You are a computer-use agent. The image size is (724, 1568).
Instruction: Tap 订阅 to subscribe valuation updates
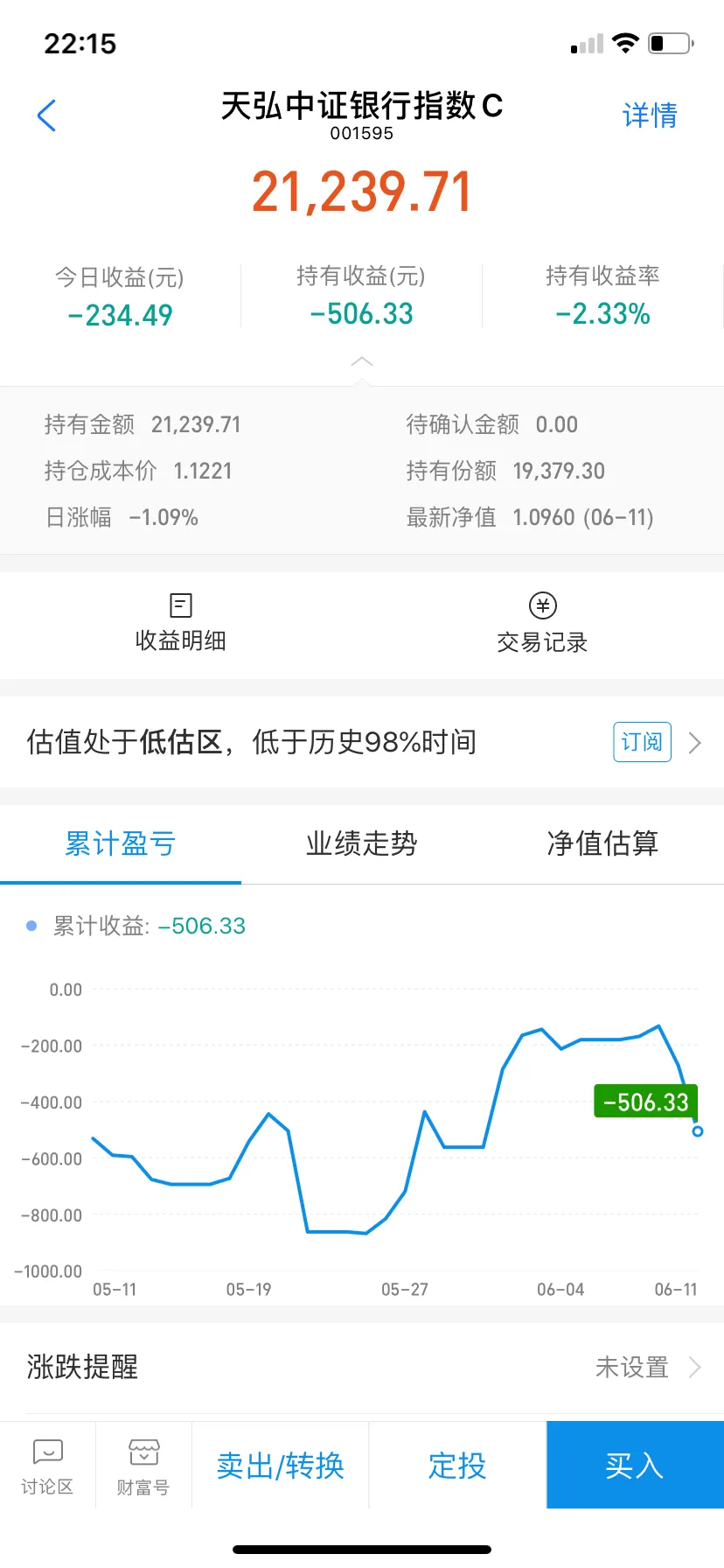[x=641, y=742]
